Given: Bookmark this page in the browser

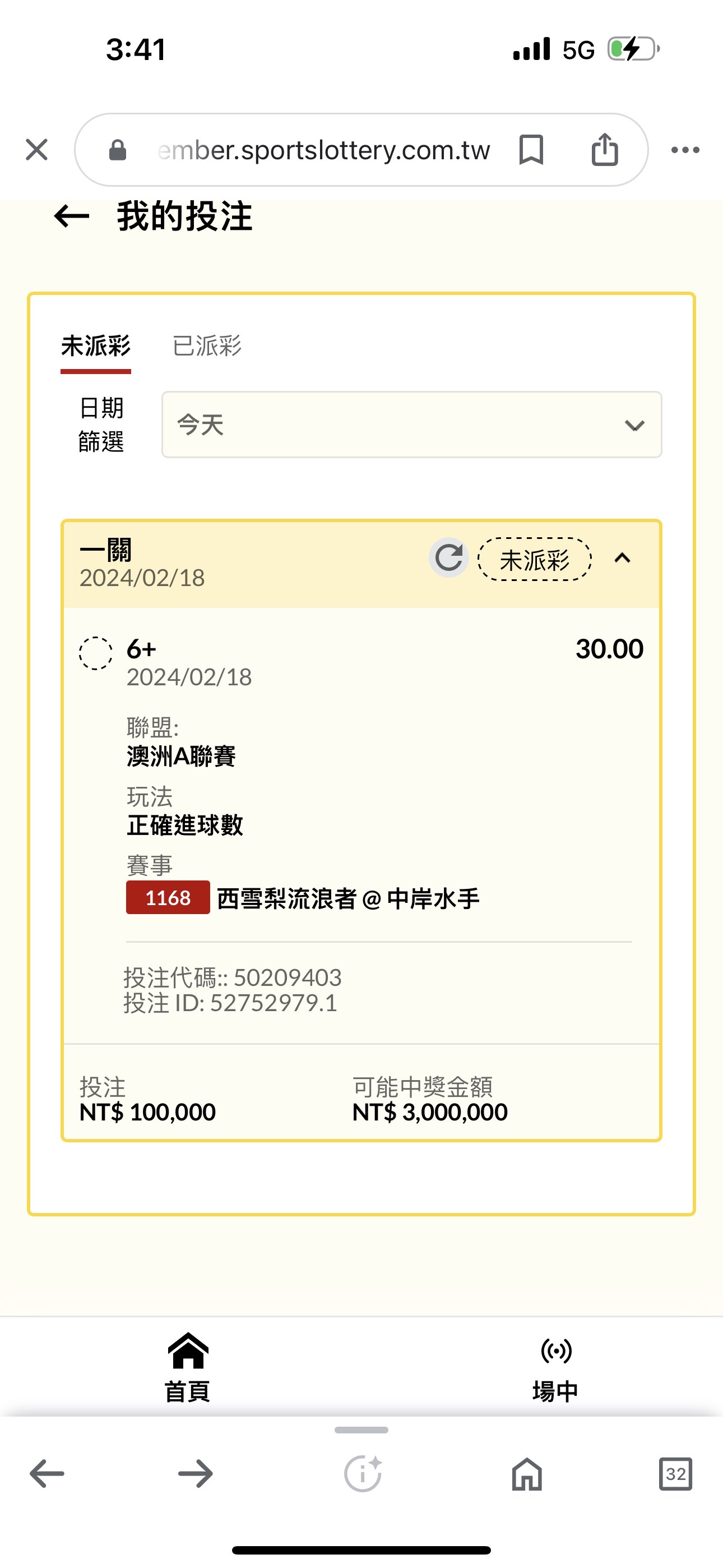Looking at the screenshot, I should coord(531,150).
